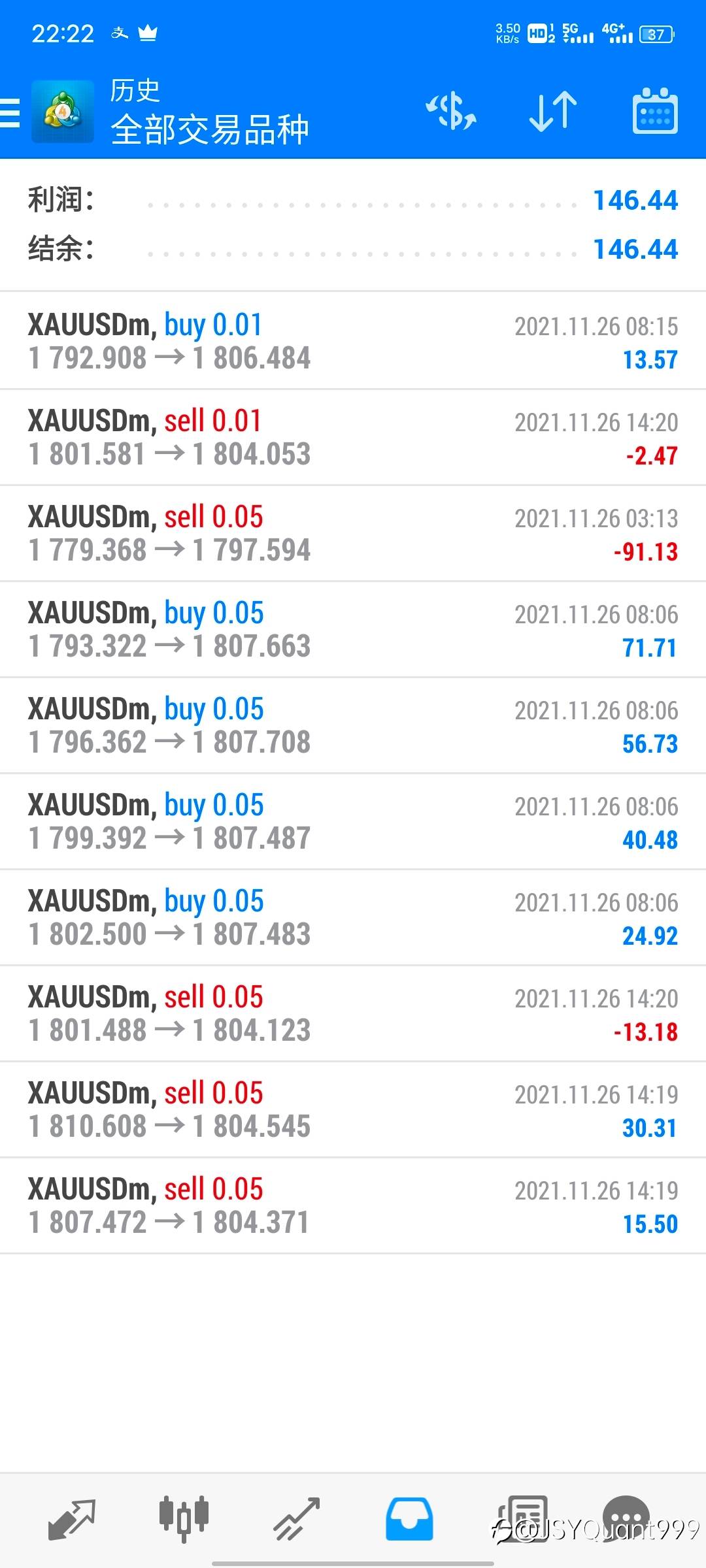View the buy trade with 40.48 profit

tap(353, 821)
